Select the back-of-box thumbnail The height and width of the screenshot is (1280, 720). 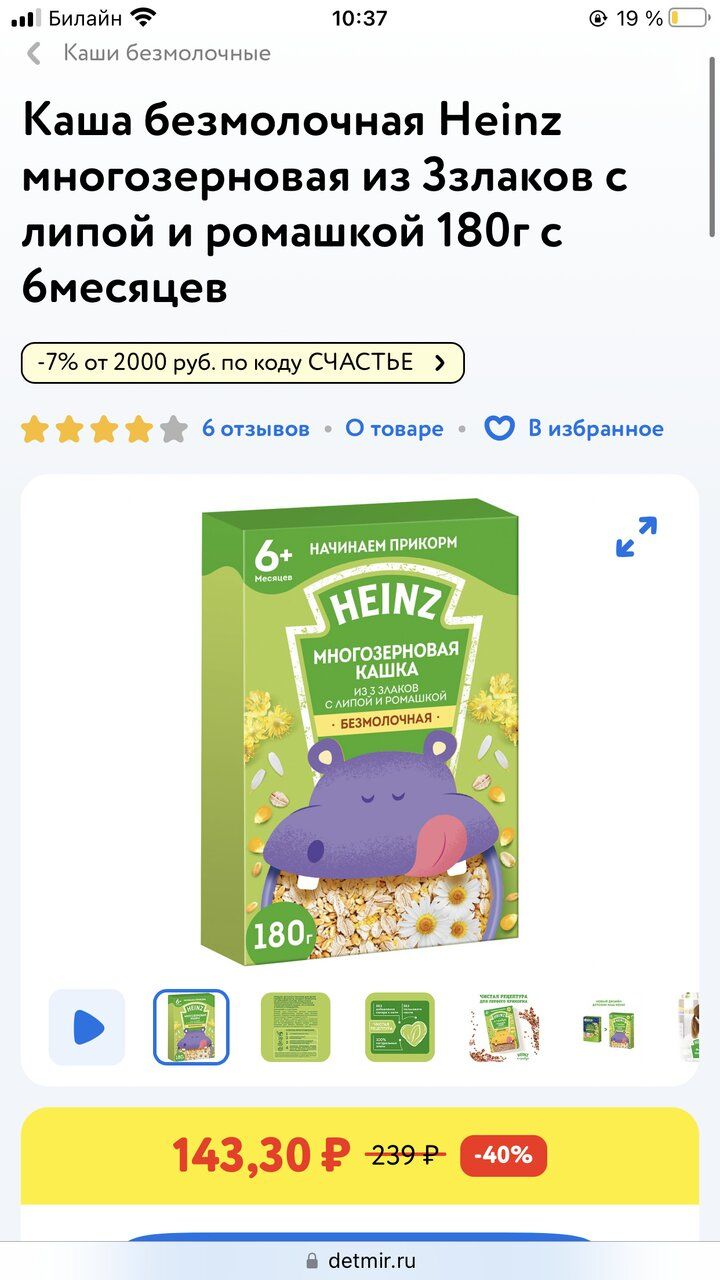coord(295,1027)
